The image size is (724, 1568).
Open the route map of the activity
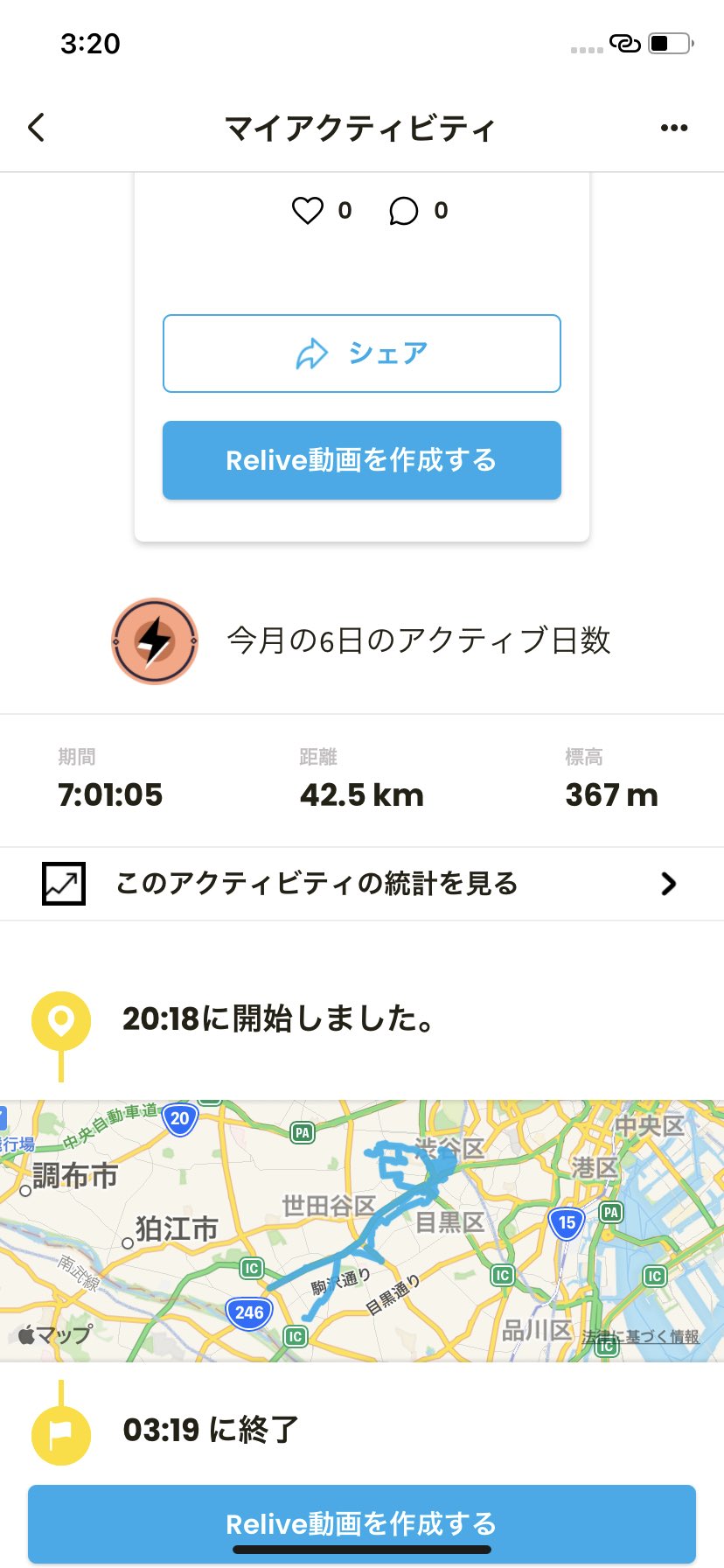(362, 1230)
